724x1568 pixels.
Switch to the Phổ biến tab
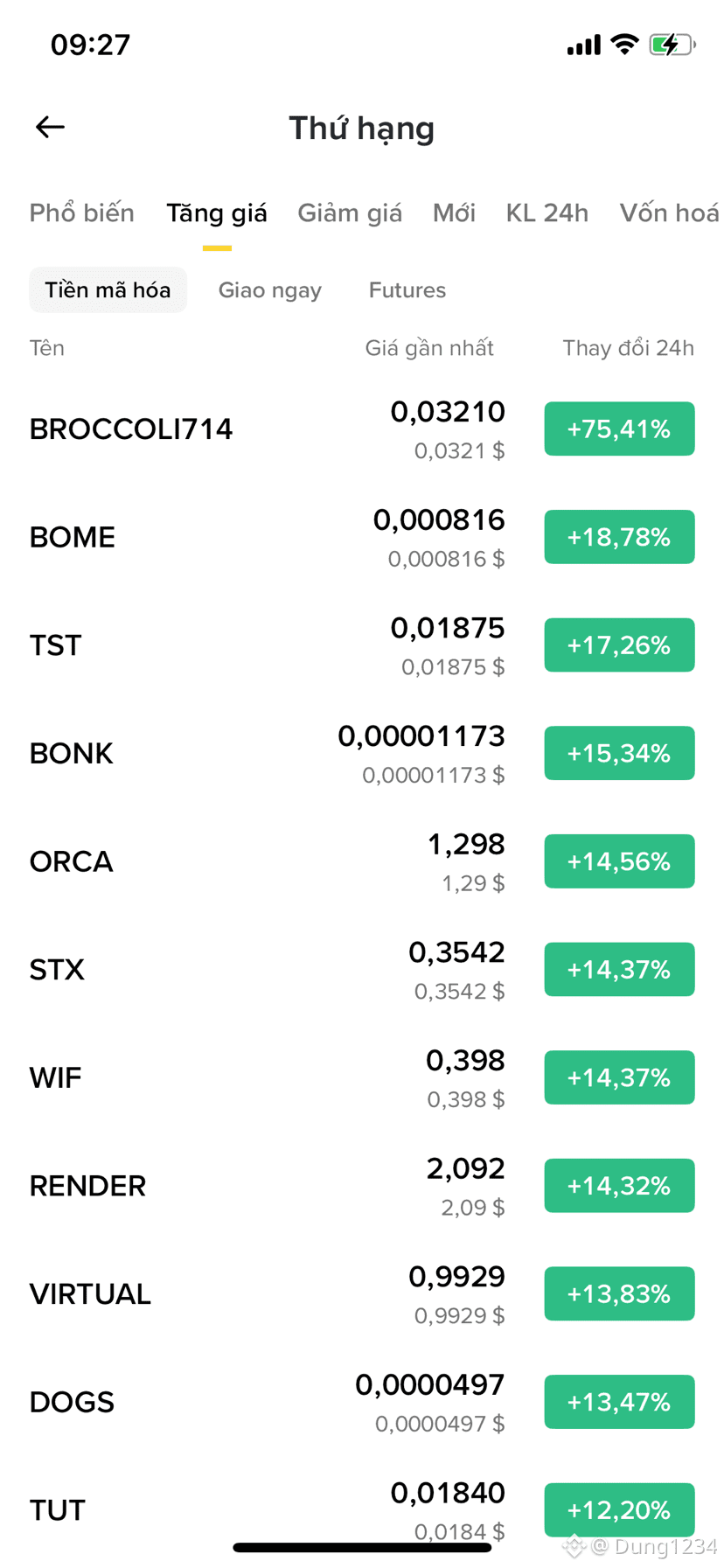point(82,213)
